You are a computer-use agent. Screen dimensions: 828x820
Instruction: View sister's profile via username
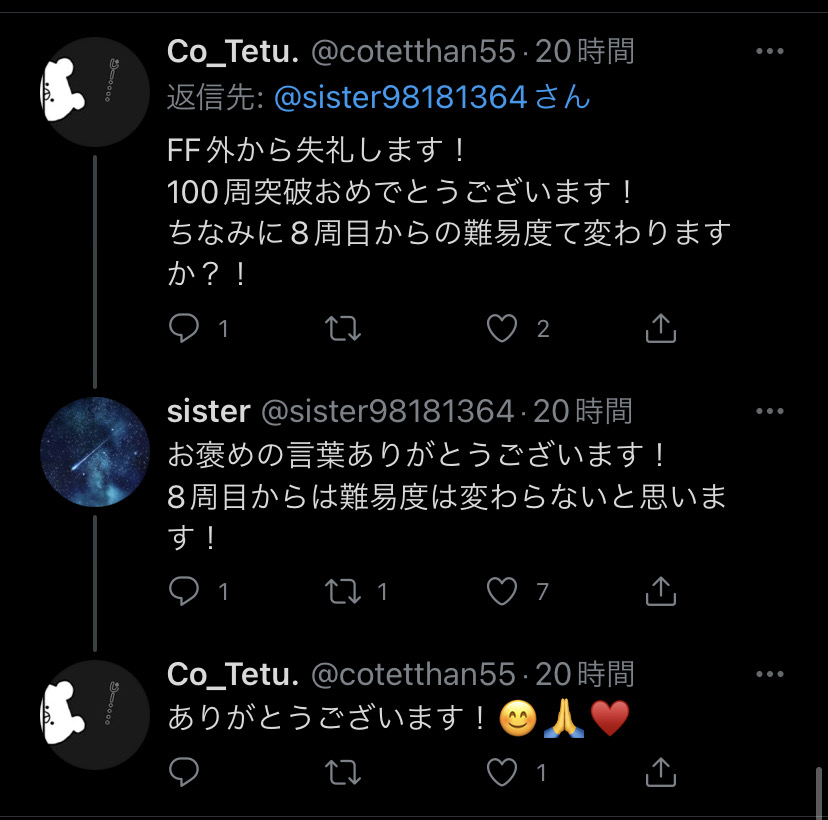[208, 411]
